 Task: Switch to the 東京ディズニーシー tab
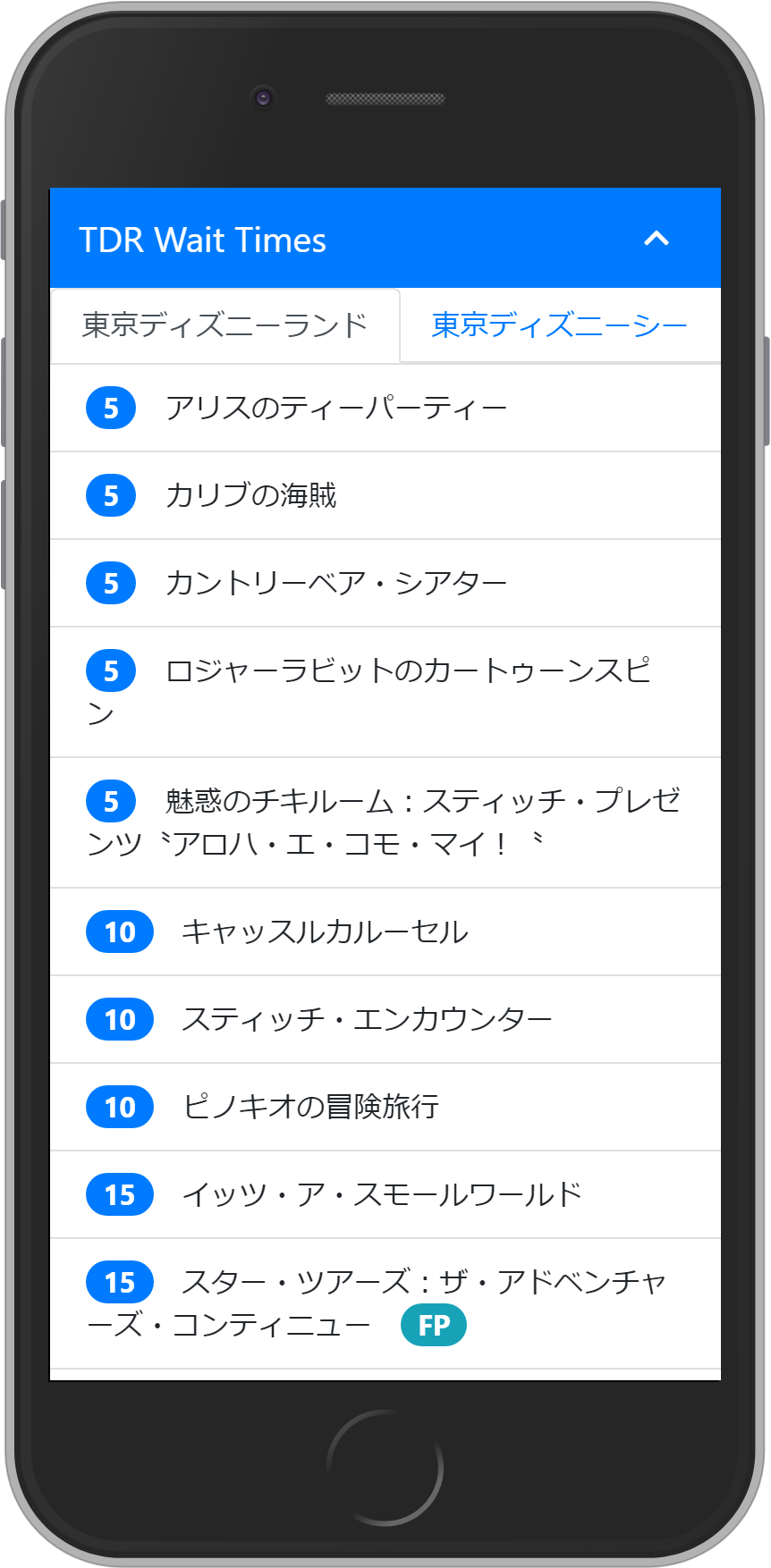click(559, 325)
